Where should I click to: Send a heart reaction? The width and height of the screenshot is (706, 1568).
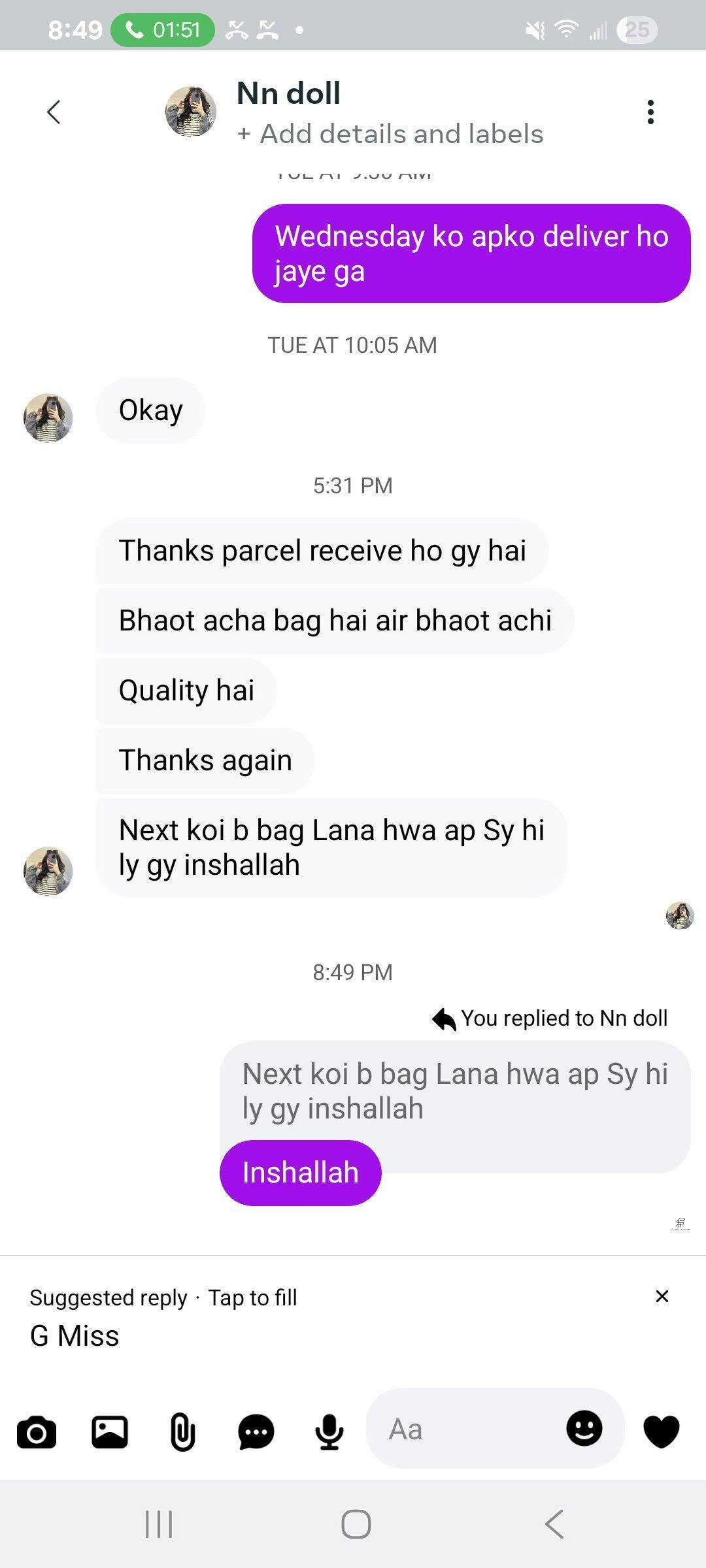point(662,1431)
